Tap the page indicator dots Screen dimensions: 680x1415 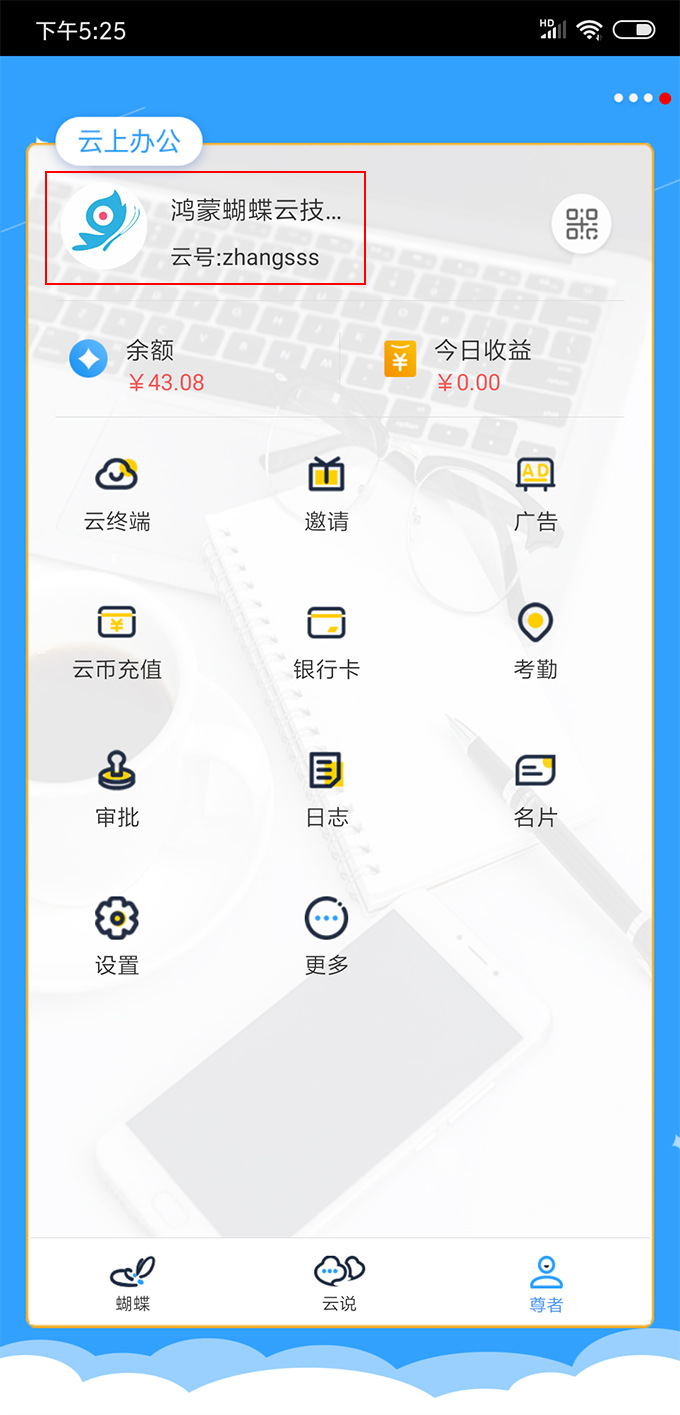point(642,98)
